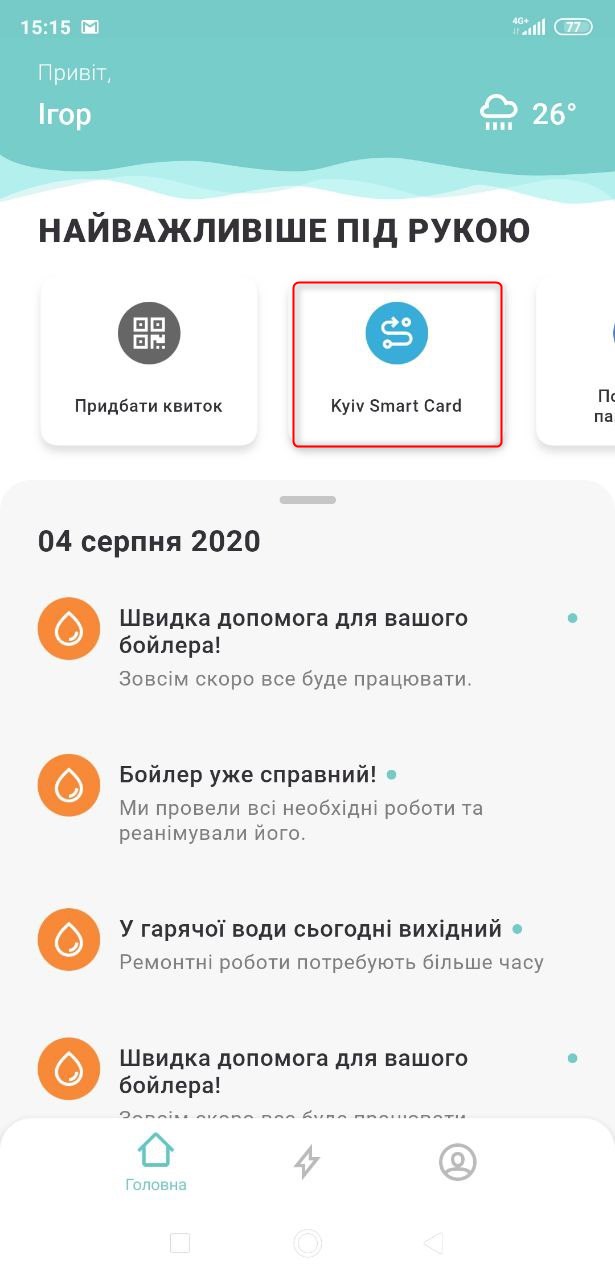Switch to the Головна tab
The height and width of the screenshot is (1280, 615).
(156, 1164)
